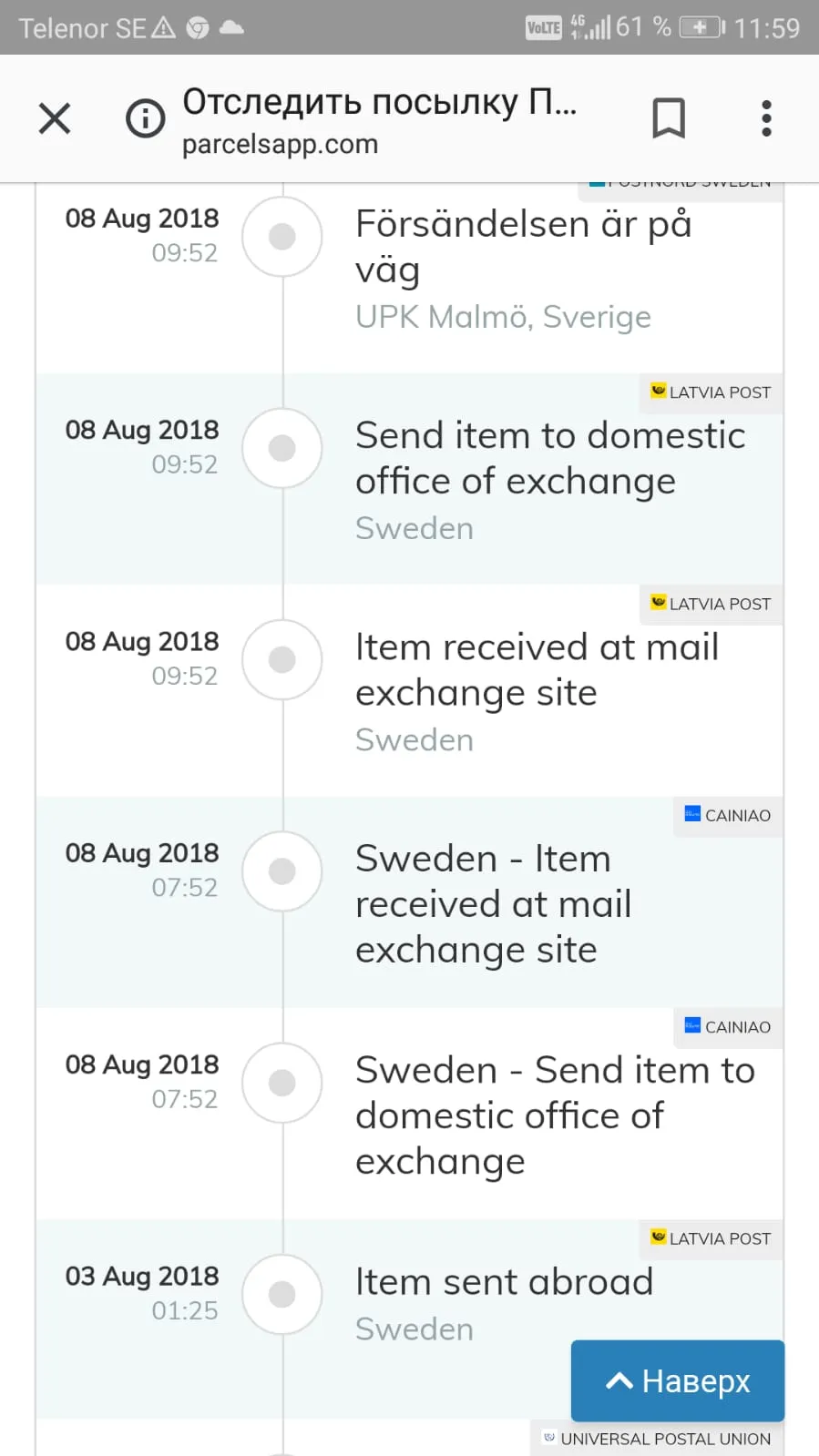Open the browser overflow menu
819x1456 pixels.
coord(766,118)
